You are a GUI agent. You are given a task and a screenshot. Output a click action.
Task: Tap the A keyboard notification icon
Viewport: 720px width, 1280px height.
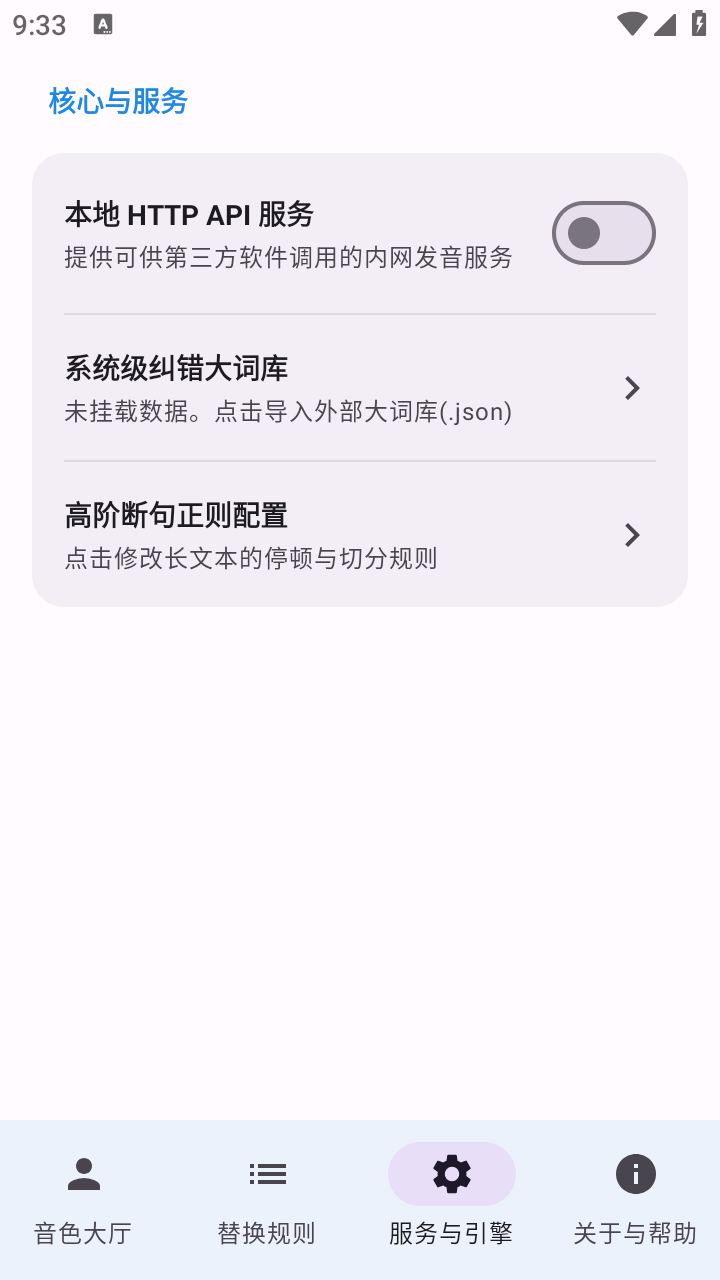tap(104, 25)
